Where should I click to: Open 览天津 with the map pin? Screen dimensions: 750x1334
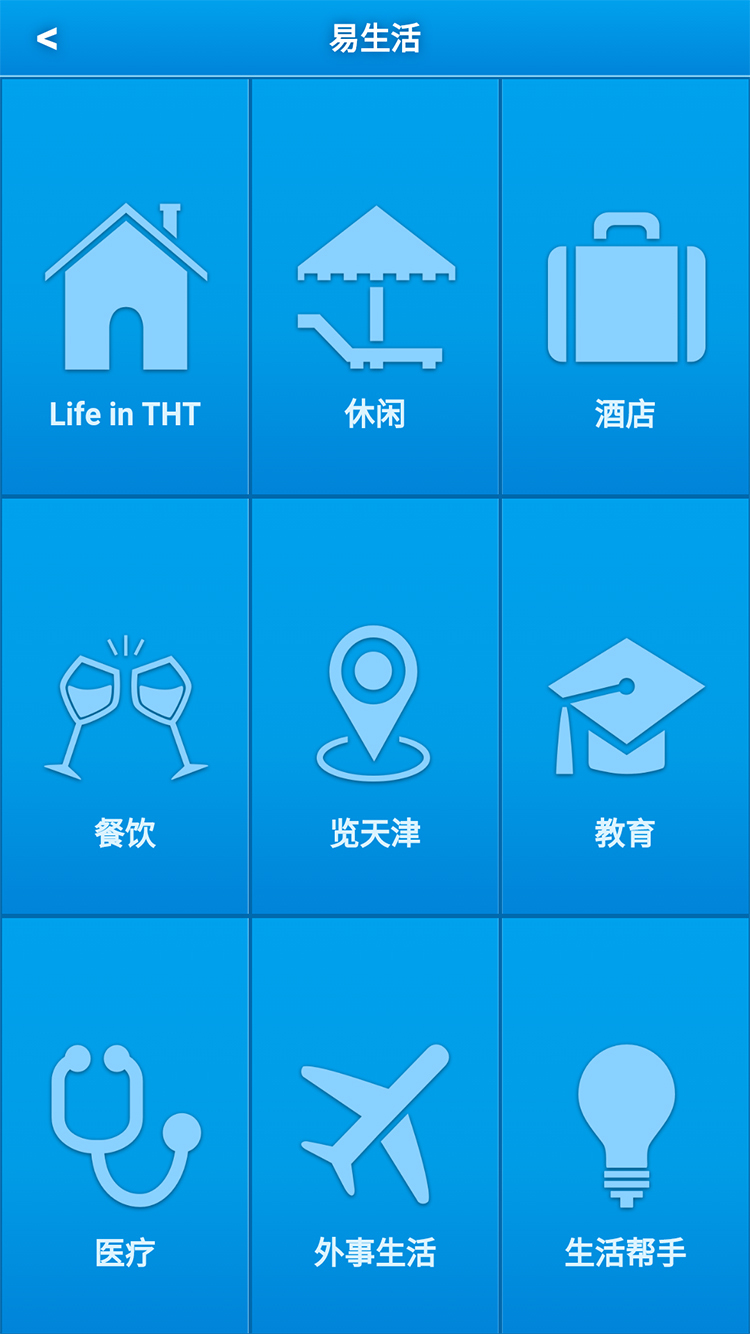tap(375, 707)
